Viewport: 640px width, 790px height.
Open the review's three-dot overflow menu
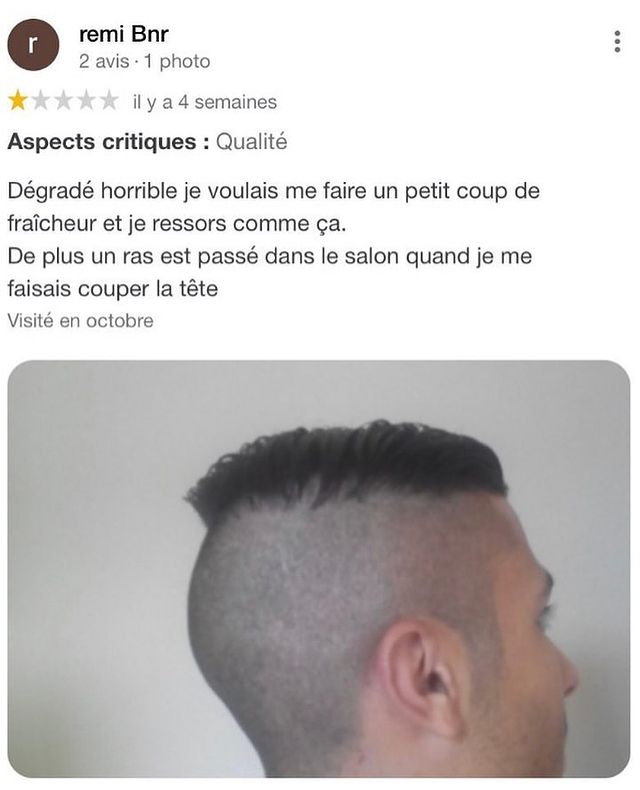click(616, 42)
